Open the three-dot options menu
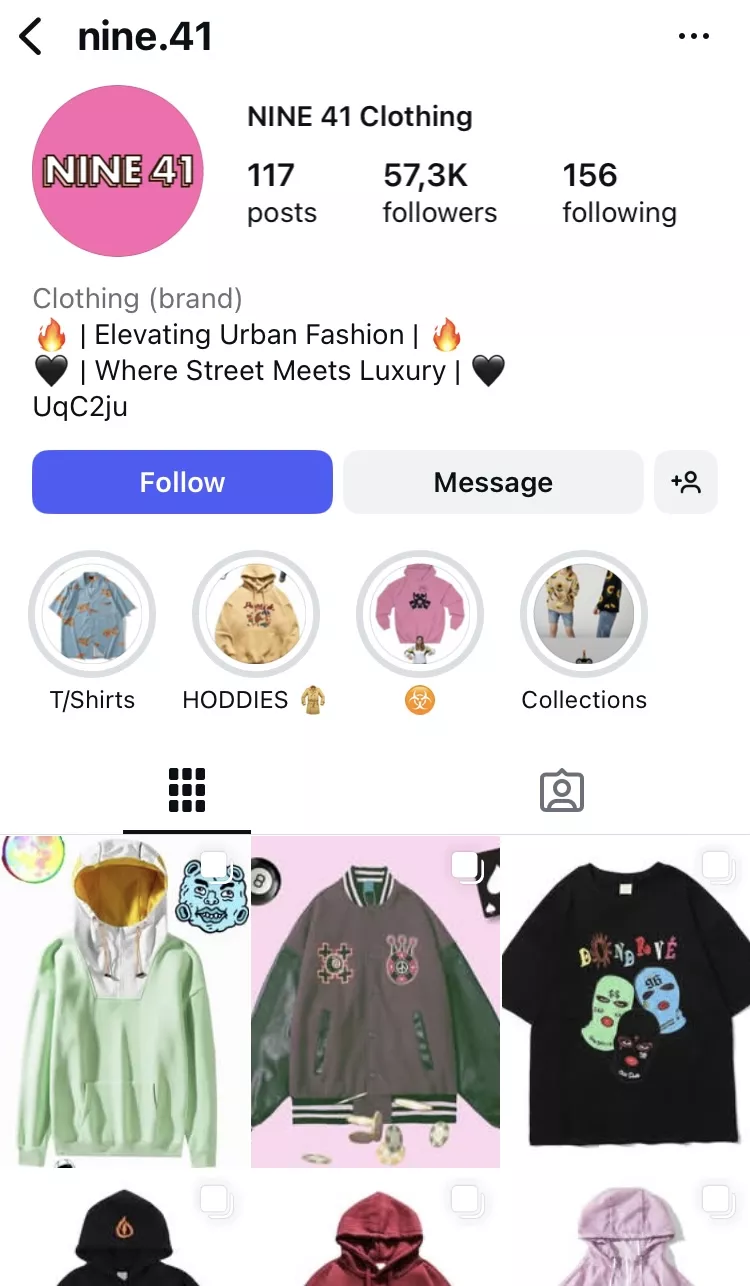 pos(693,37)
